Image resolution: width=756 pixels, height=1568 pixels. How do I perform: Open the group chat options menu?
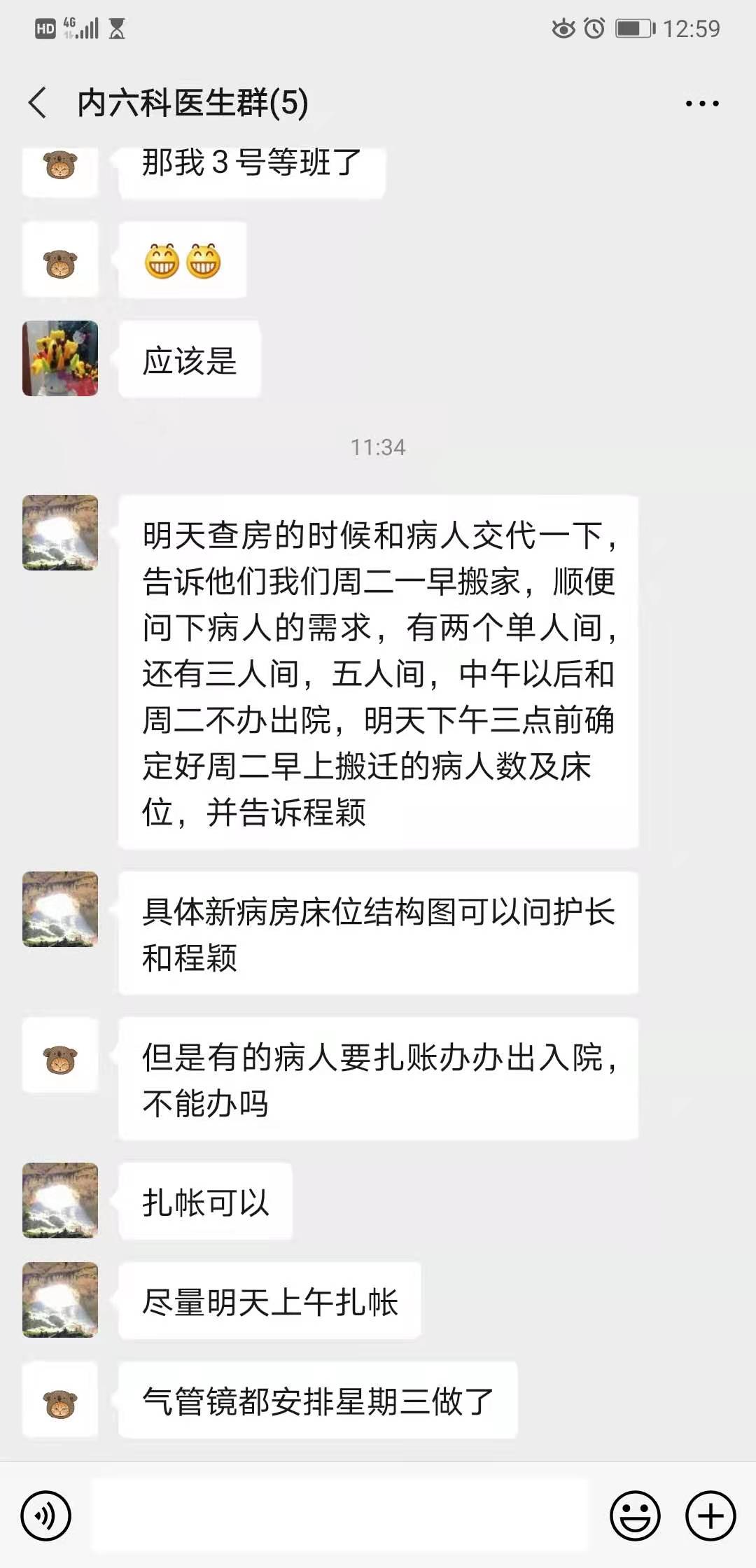pos(701,104)
